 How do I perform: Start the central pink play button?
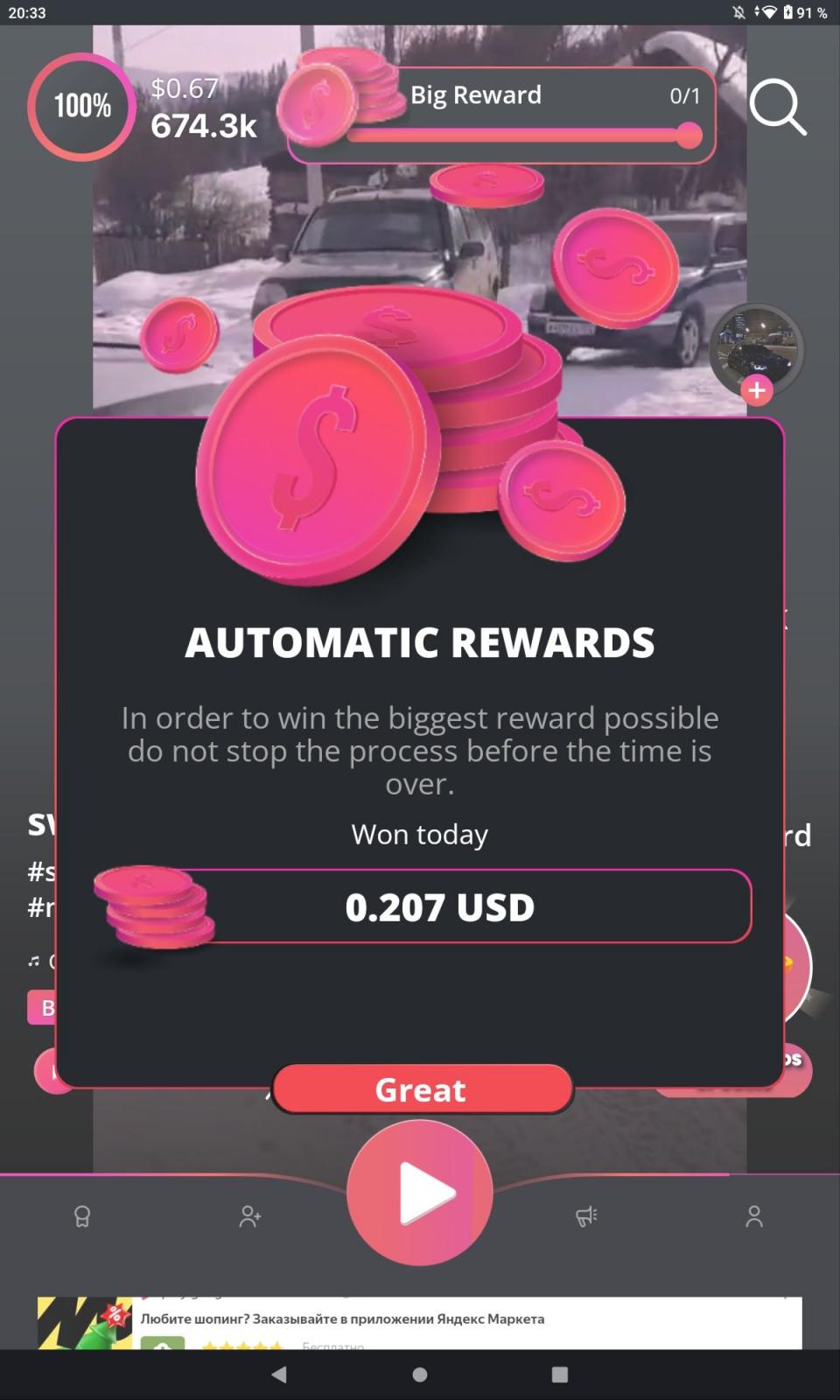420,1193
